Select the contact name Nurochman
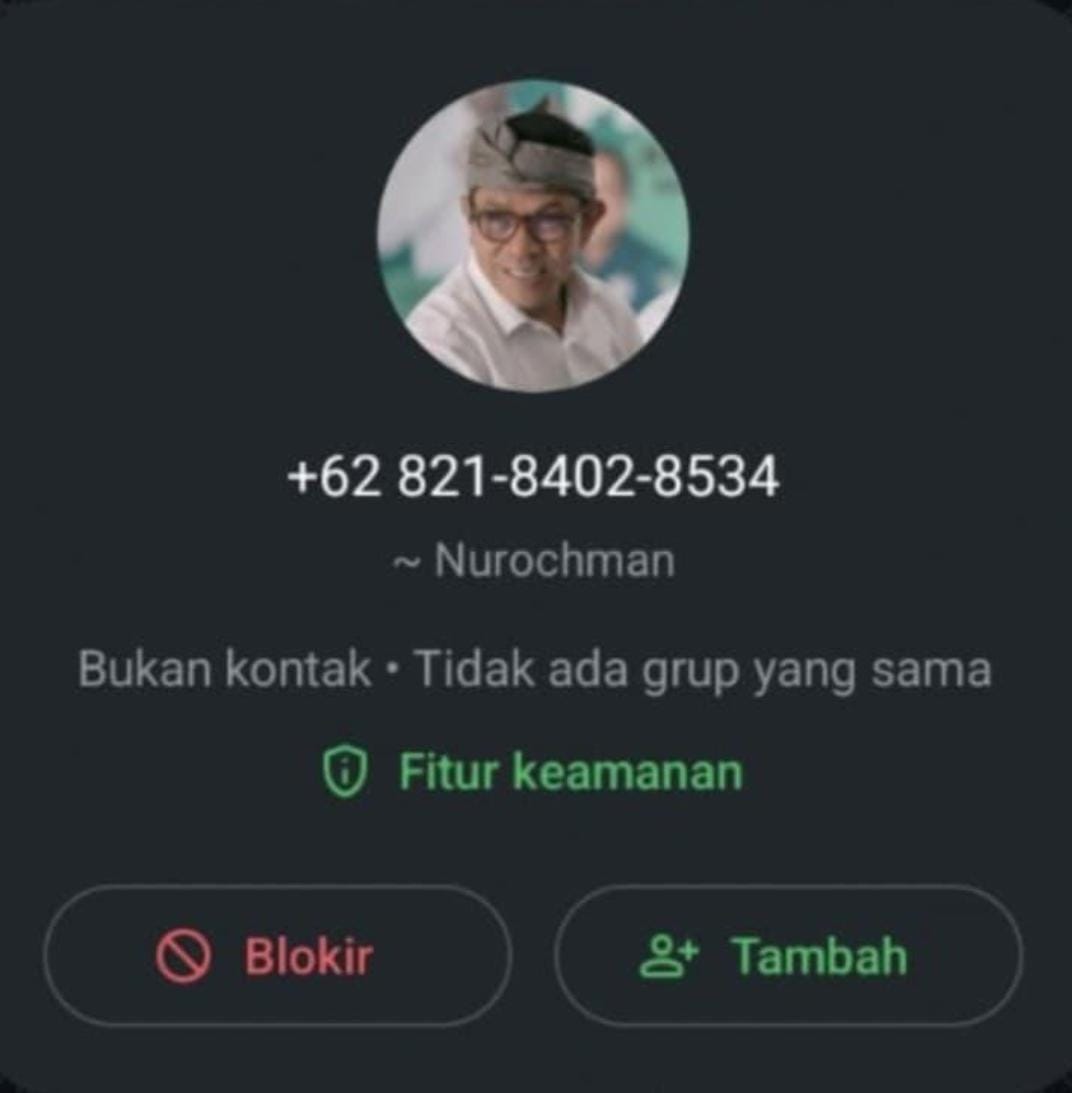 point(553,563)
